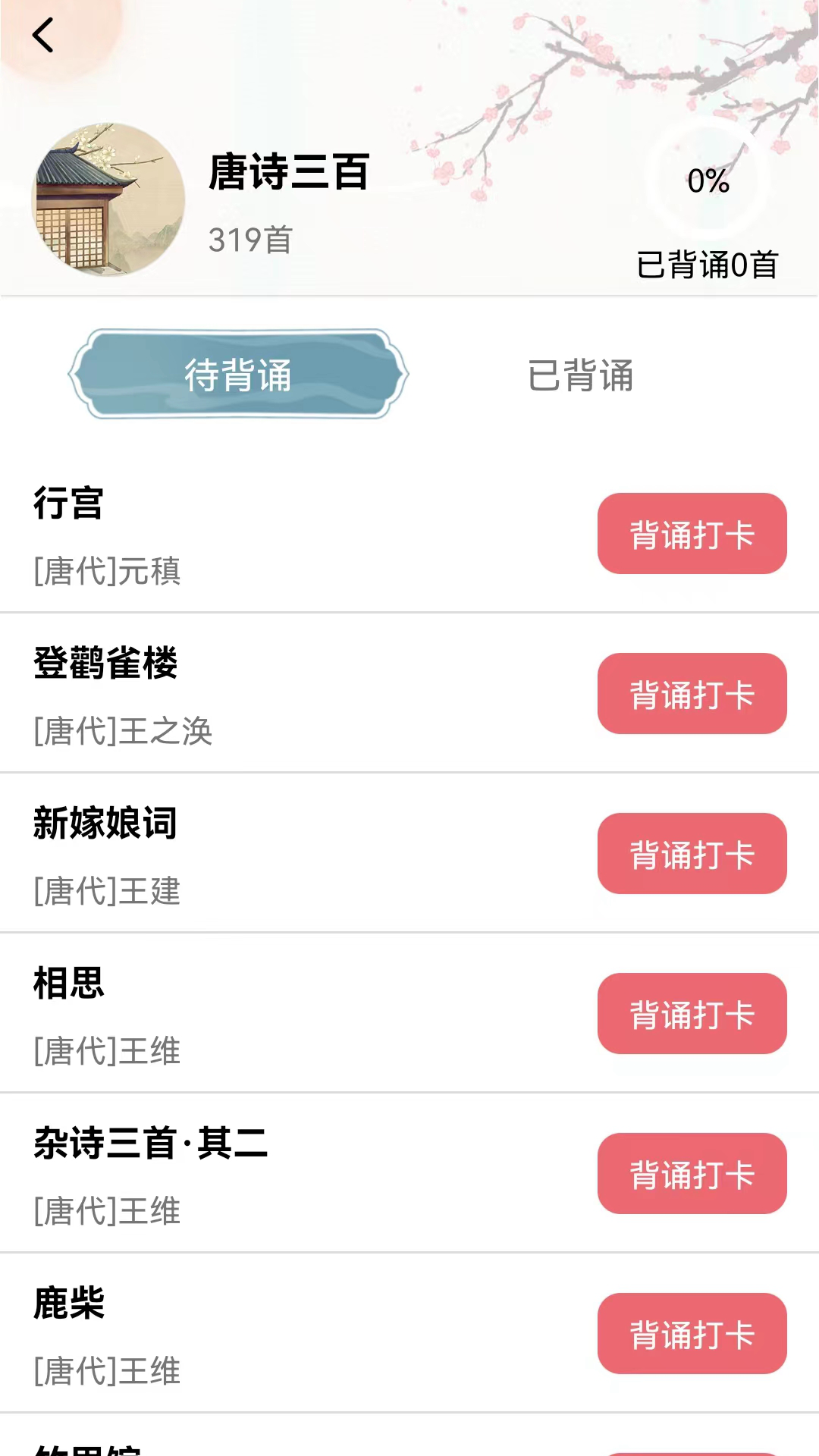
Task: Select the 待背诵 tab
Action: click(x=238, y=375)
